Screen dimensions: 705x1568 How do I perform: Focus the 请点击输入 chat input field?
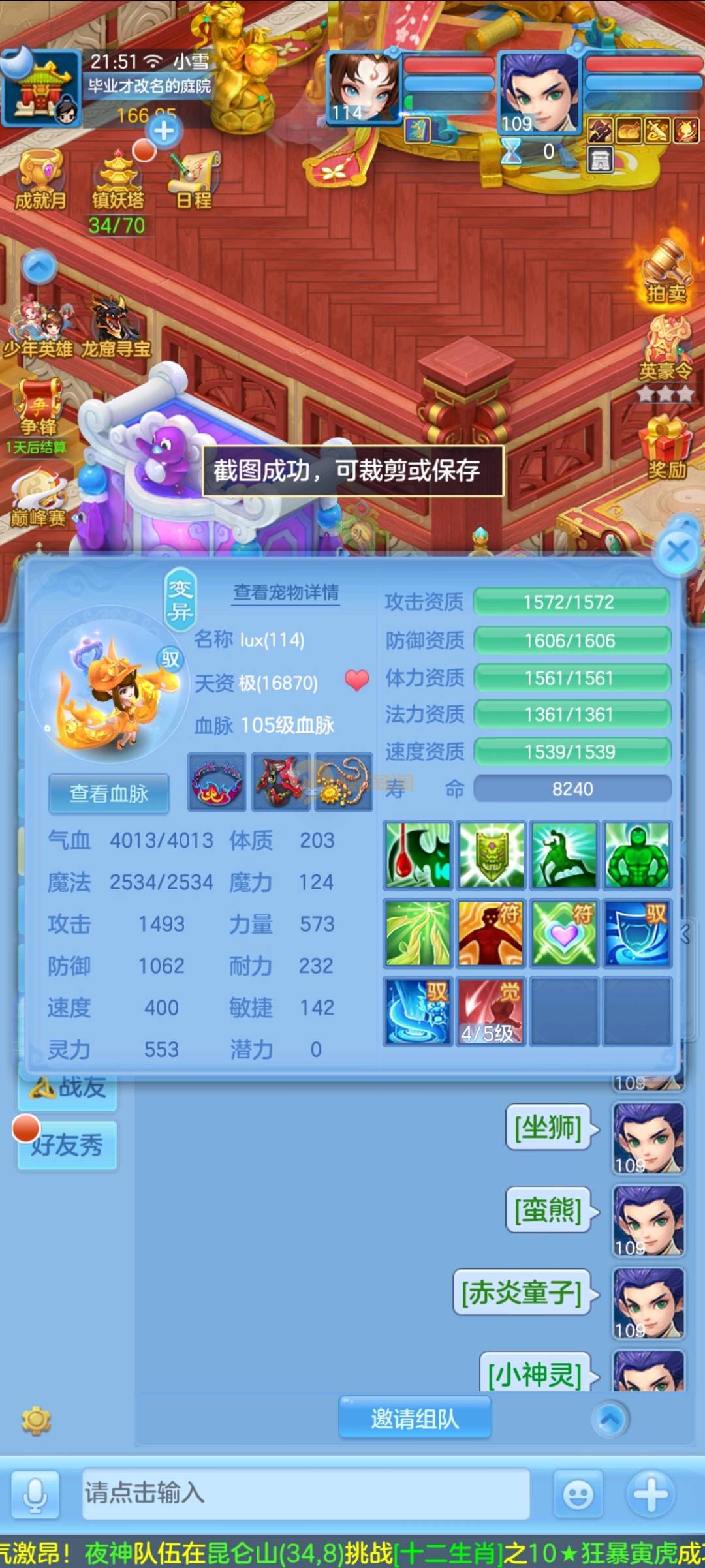tap(305, 1493)
